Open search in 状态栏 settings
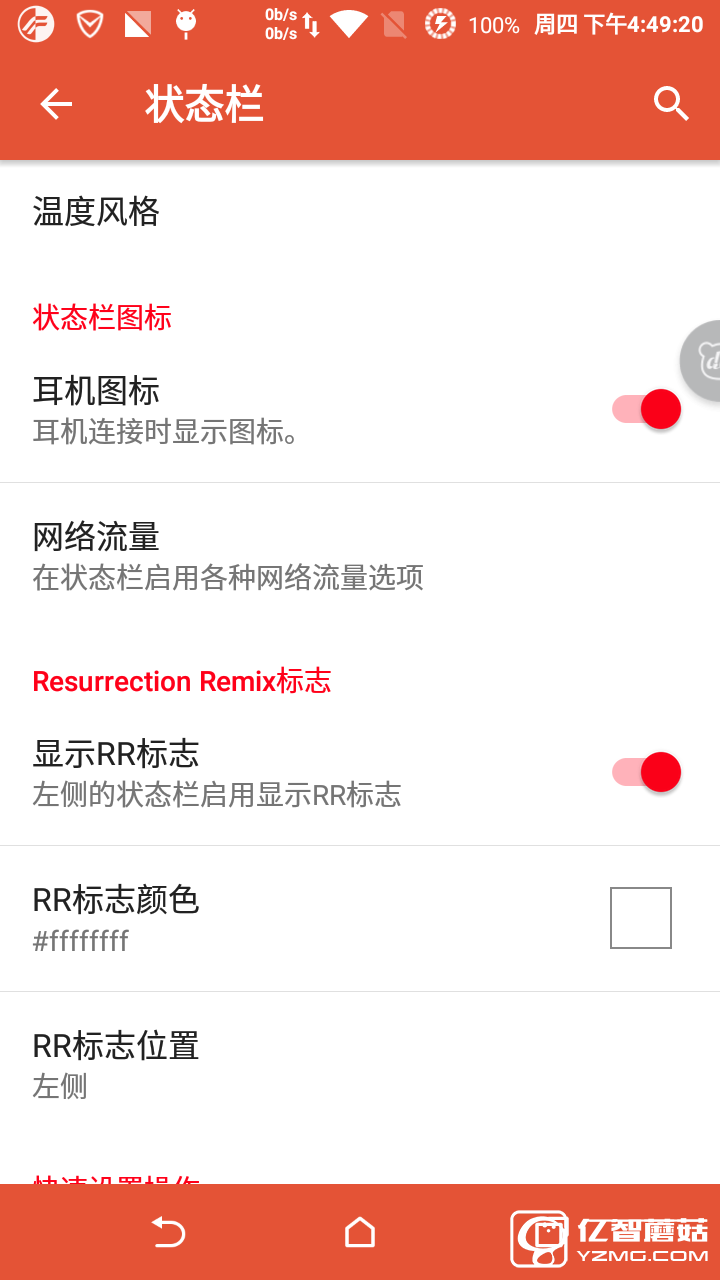The width and height of the screenshot is (720, 1280). (x=670, y=104)
